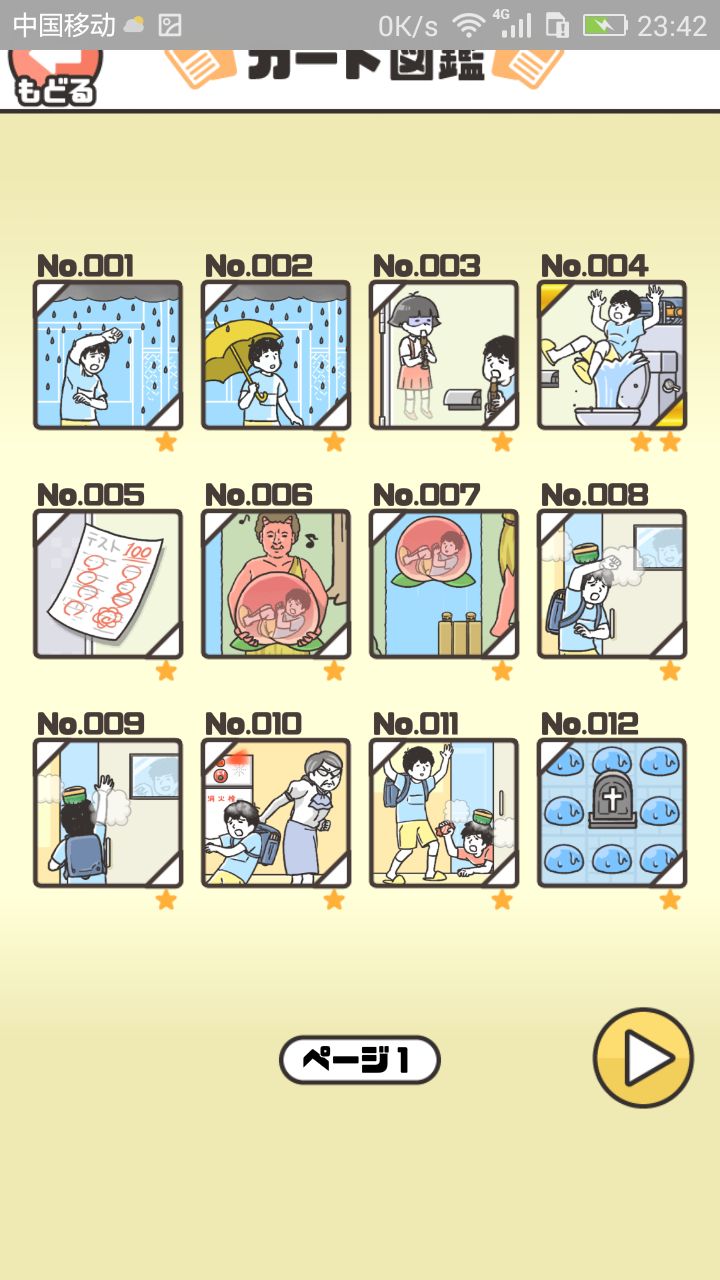Select the No.009 doorway card
This screenshot has height=1280, width=720.
pos(107,810)
